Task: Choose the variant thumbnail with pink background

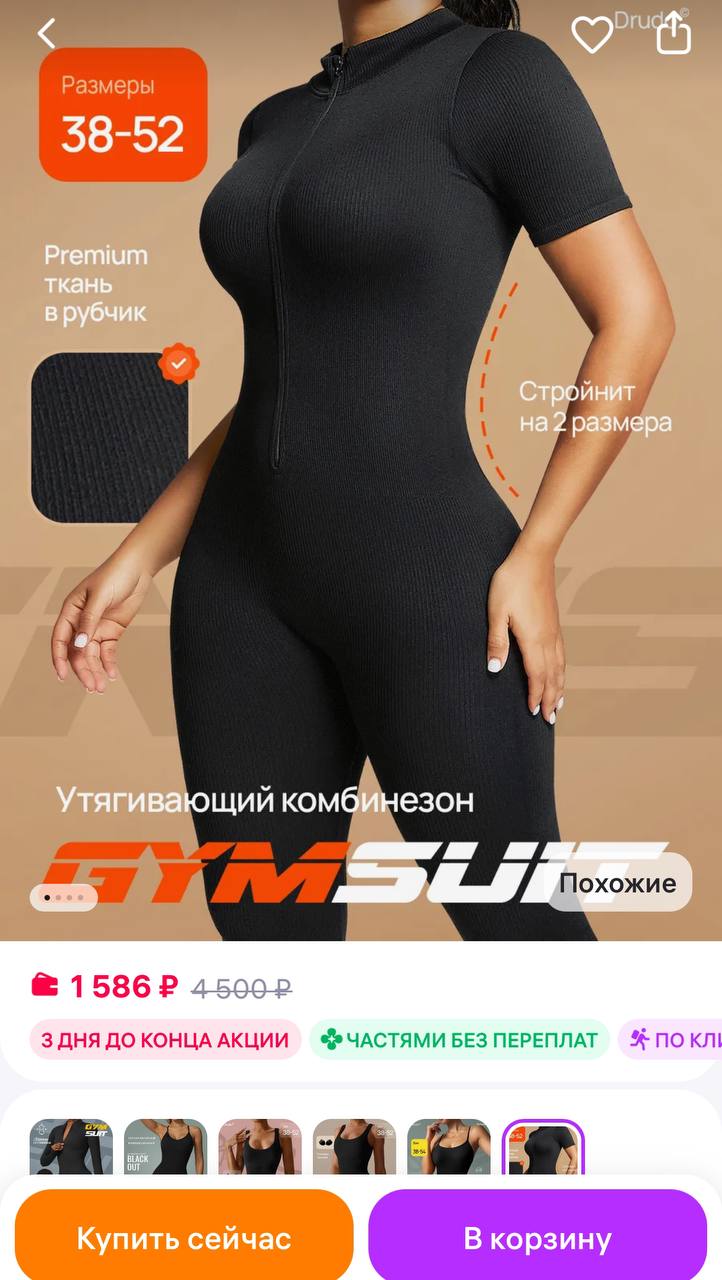Action: (260, 1148)
